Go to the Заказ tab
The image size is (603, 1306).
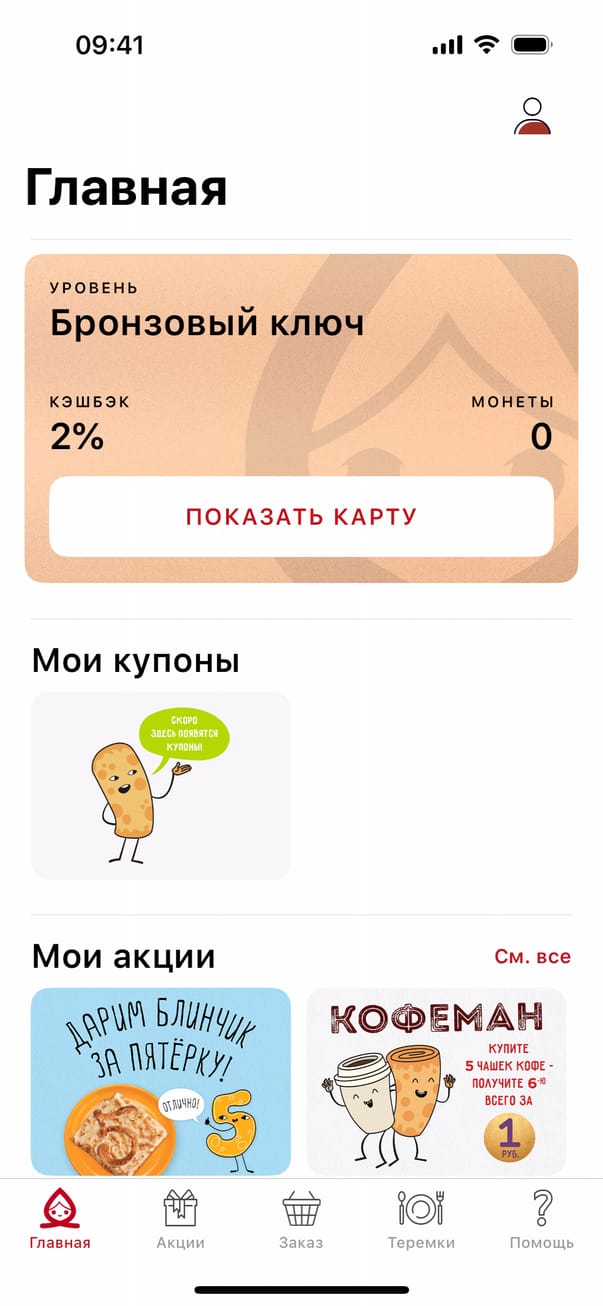301,1221
